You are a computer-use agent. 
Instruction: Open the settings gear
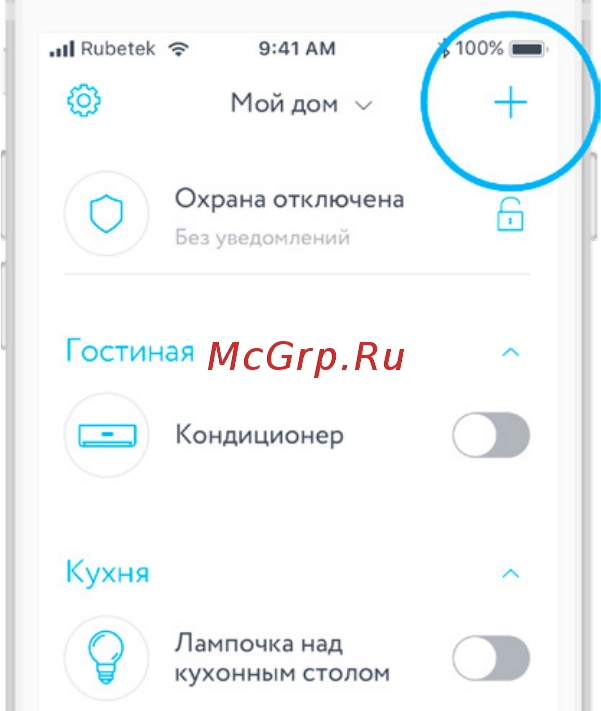pyautogui.click(x=85, y=101)
